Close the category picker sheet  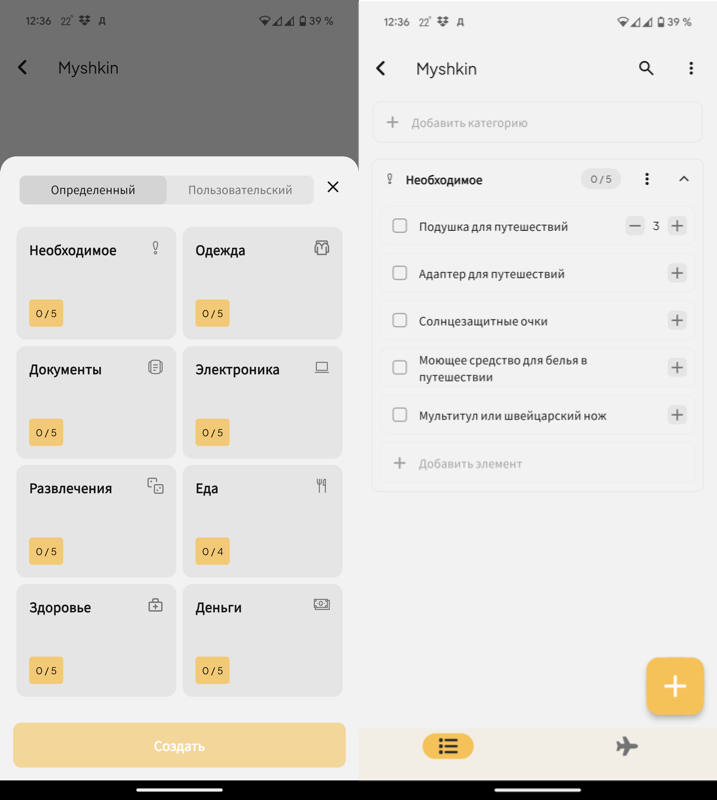333,187
